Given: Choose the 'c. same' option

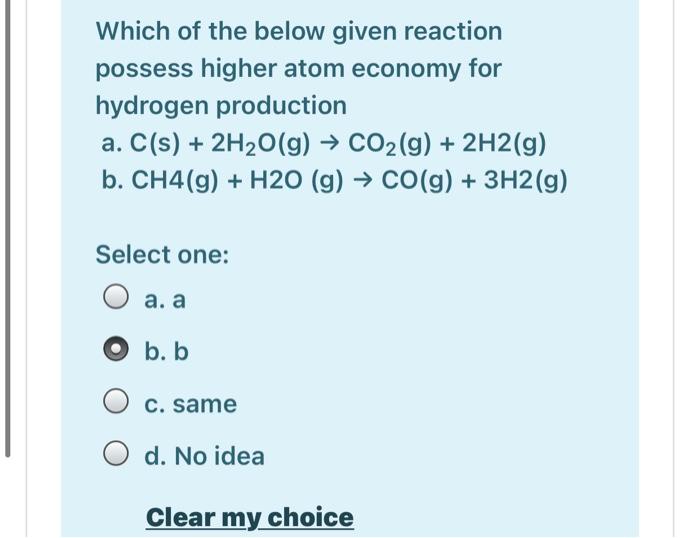Looking at the screenshot, I should pyautogui.click(x=117, y=404).
